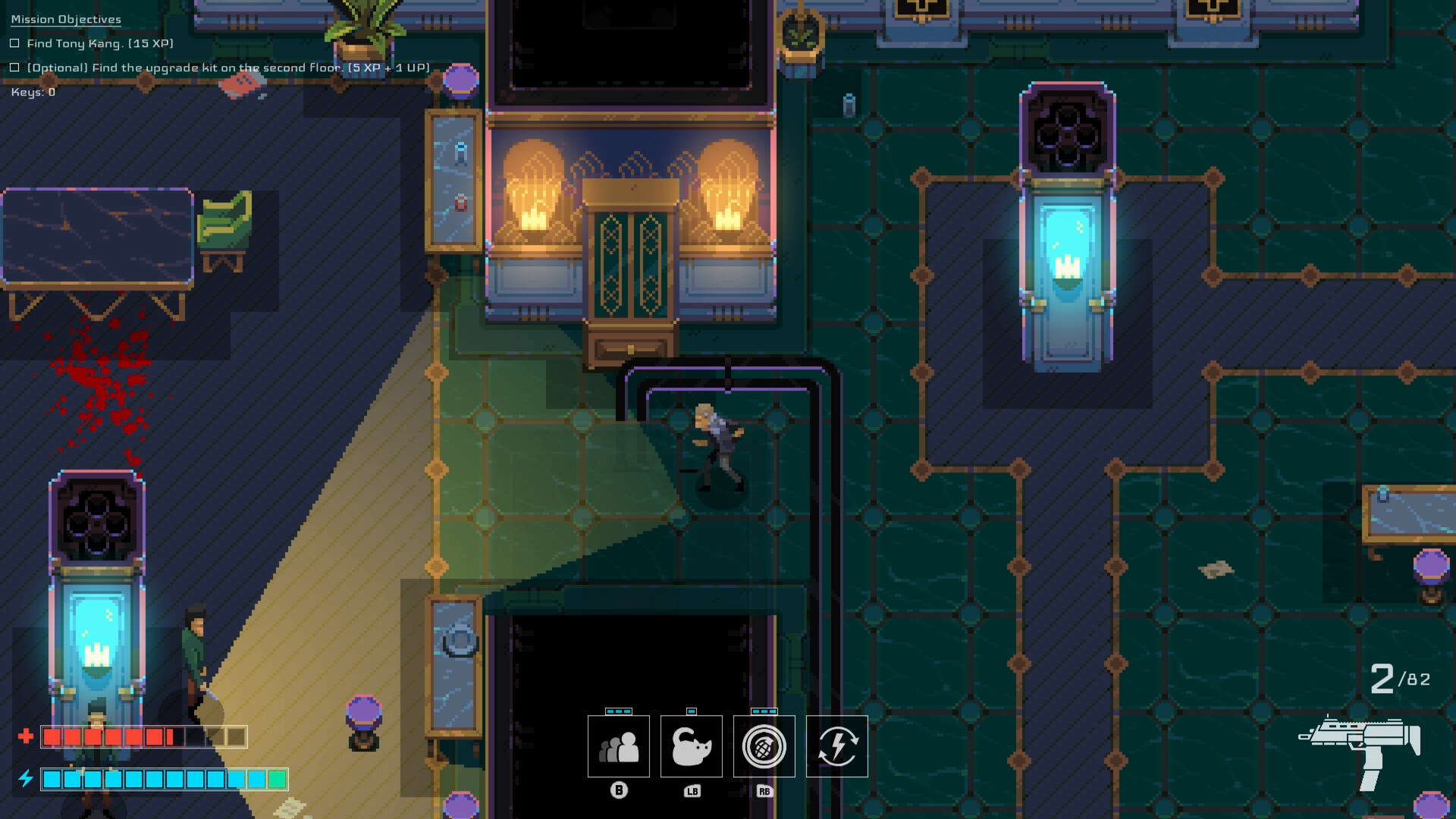1456x819 pixels.
Task: Activate the energy recharge ability slot
Action: [836, 746]
